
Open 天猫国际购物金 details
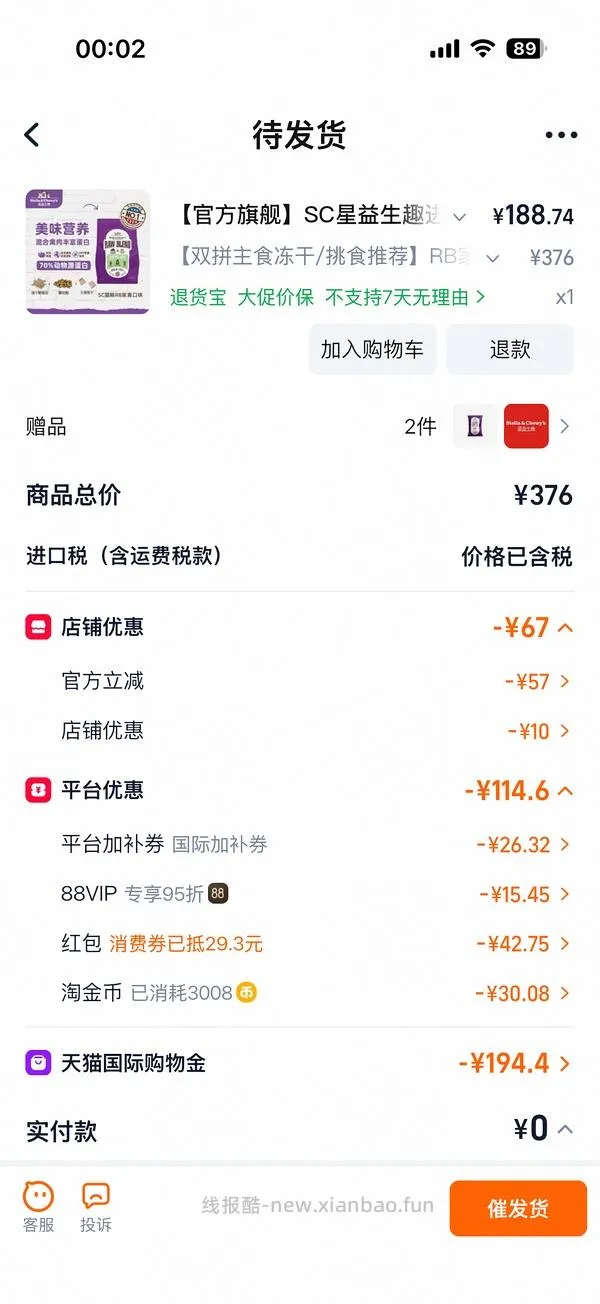coord(299,1064)
